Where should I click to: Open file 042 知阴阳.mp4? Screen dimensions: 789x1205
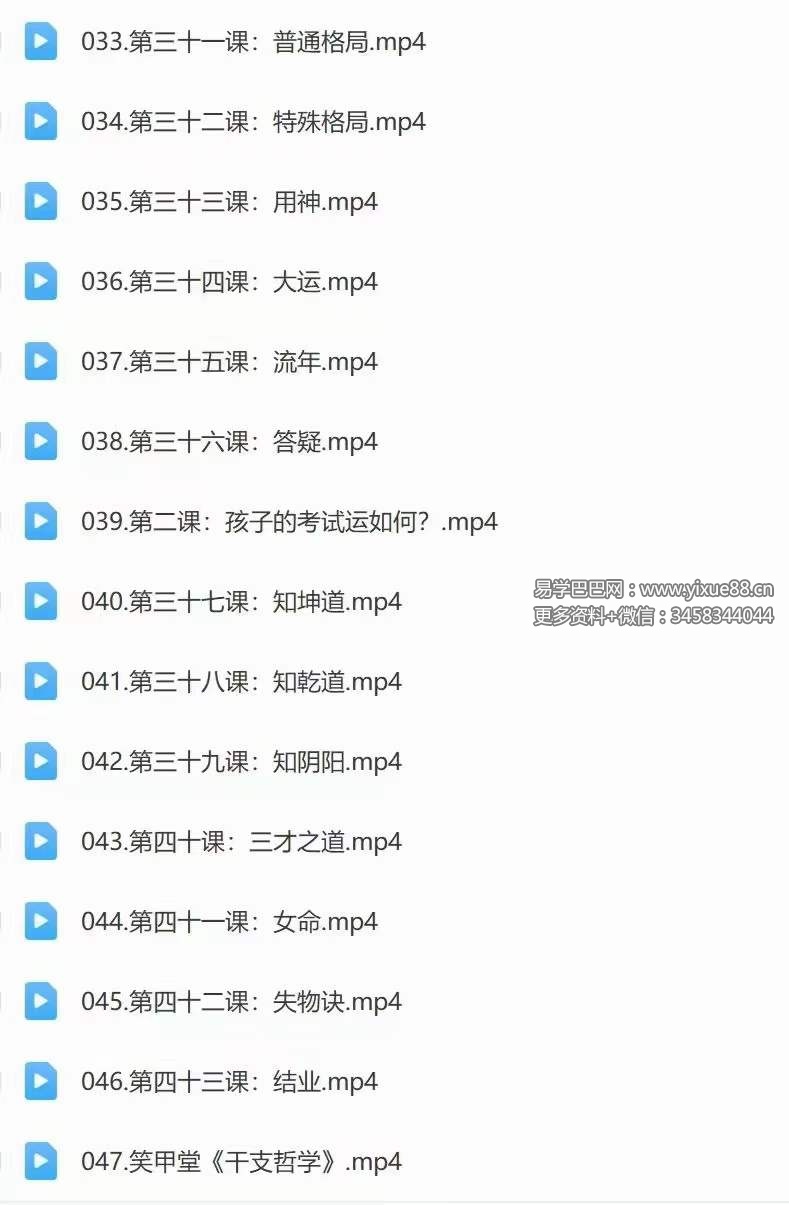coord(241,762)
